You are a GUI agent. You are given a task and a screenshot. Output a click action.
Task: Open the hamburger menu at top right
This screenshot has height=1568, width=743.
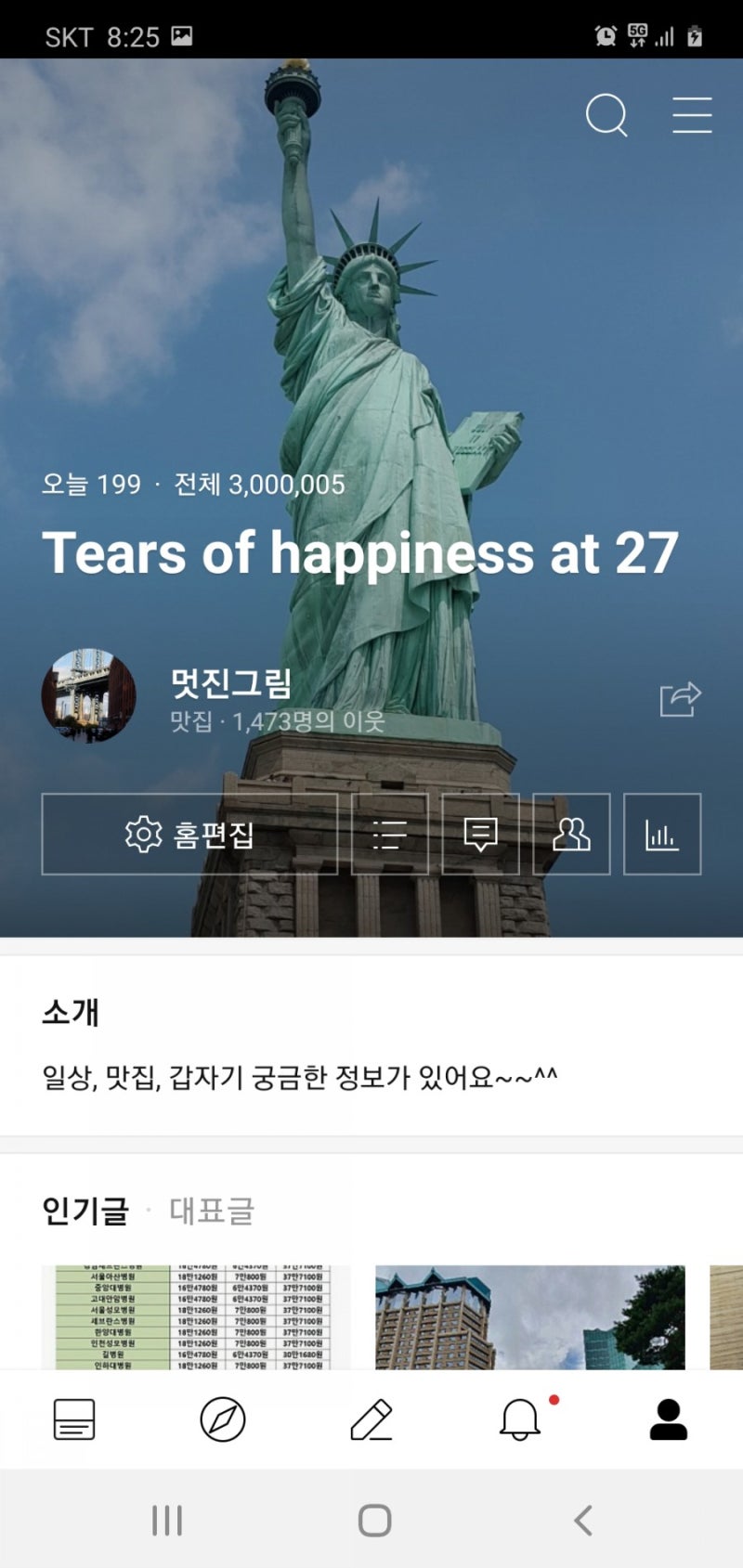pos(691,115)
